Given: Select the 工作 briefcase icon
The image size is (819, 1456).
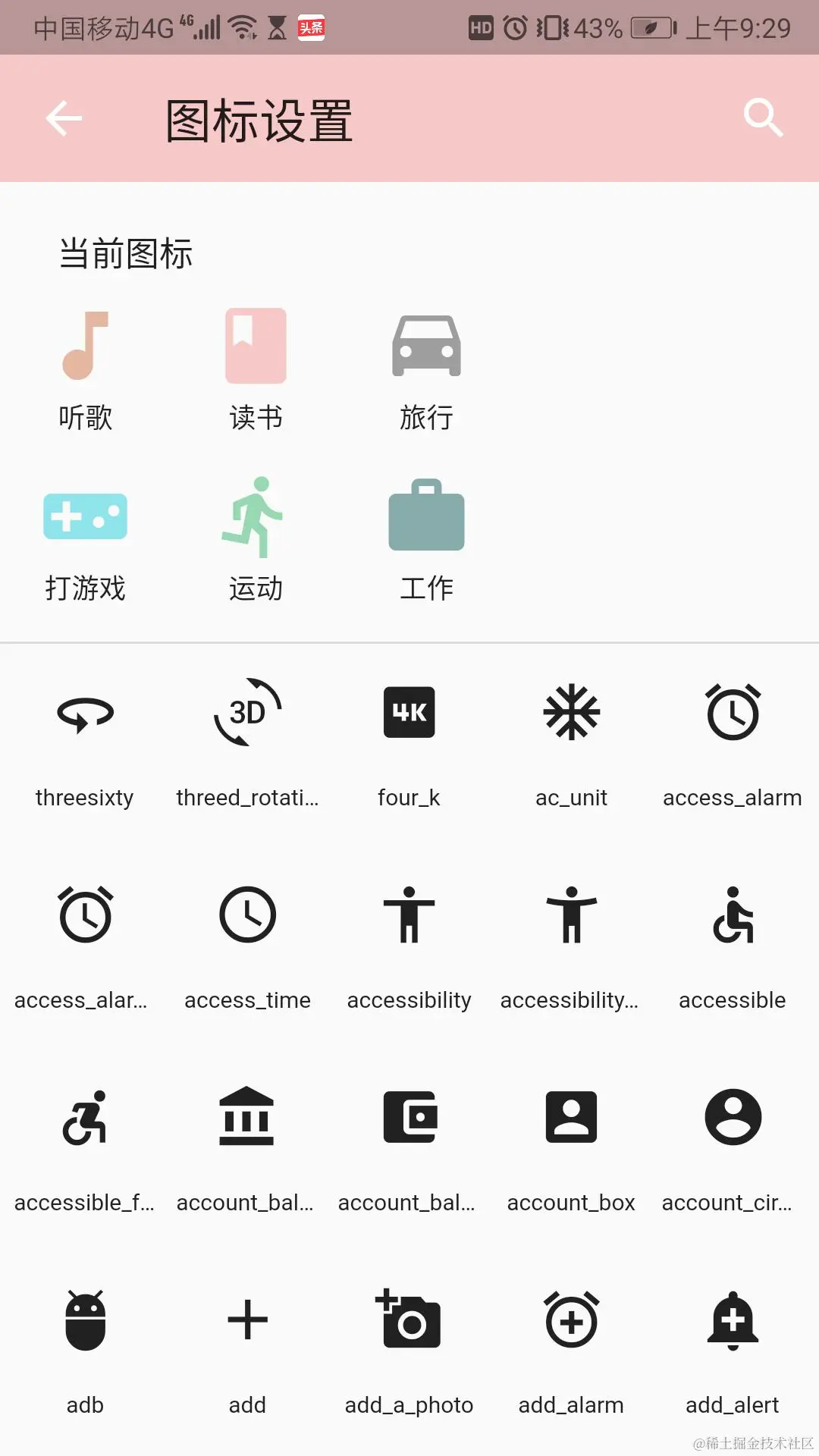Looking at the screenshot, I should [426, 517].
